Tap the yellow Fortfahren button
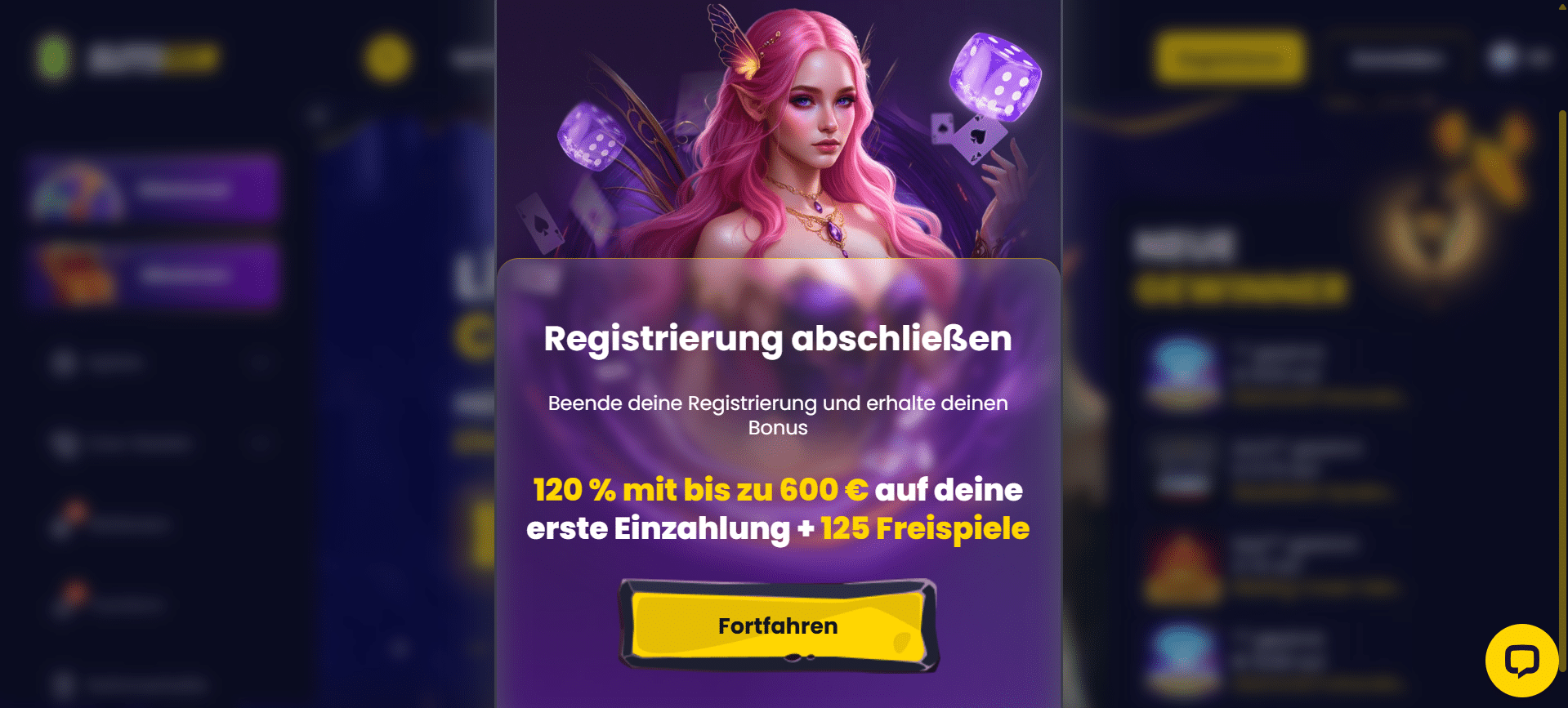 coord(778,626)
